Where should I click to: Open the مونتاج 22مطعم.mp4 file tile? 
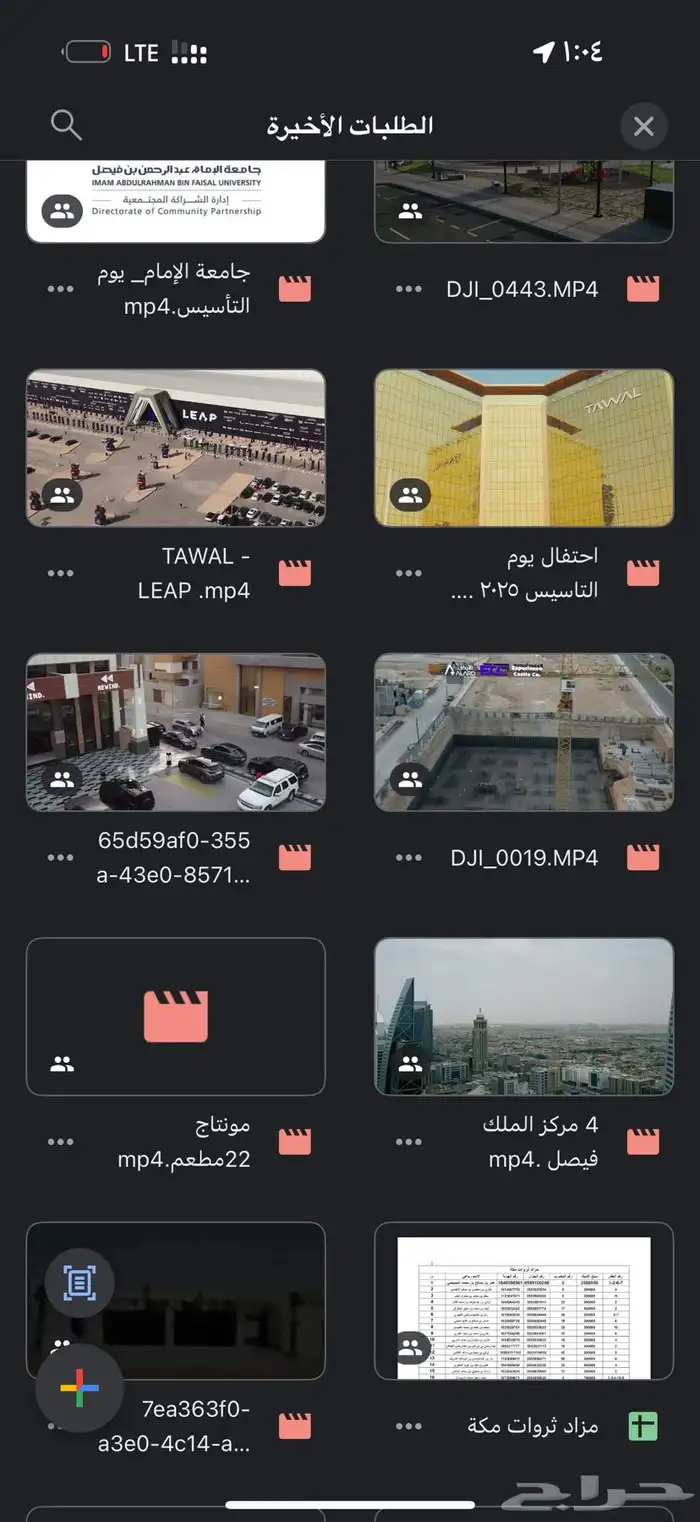click(x=176, y=1016)
